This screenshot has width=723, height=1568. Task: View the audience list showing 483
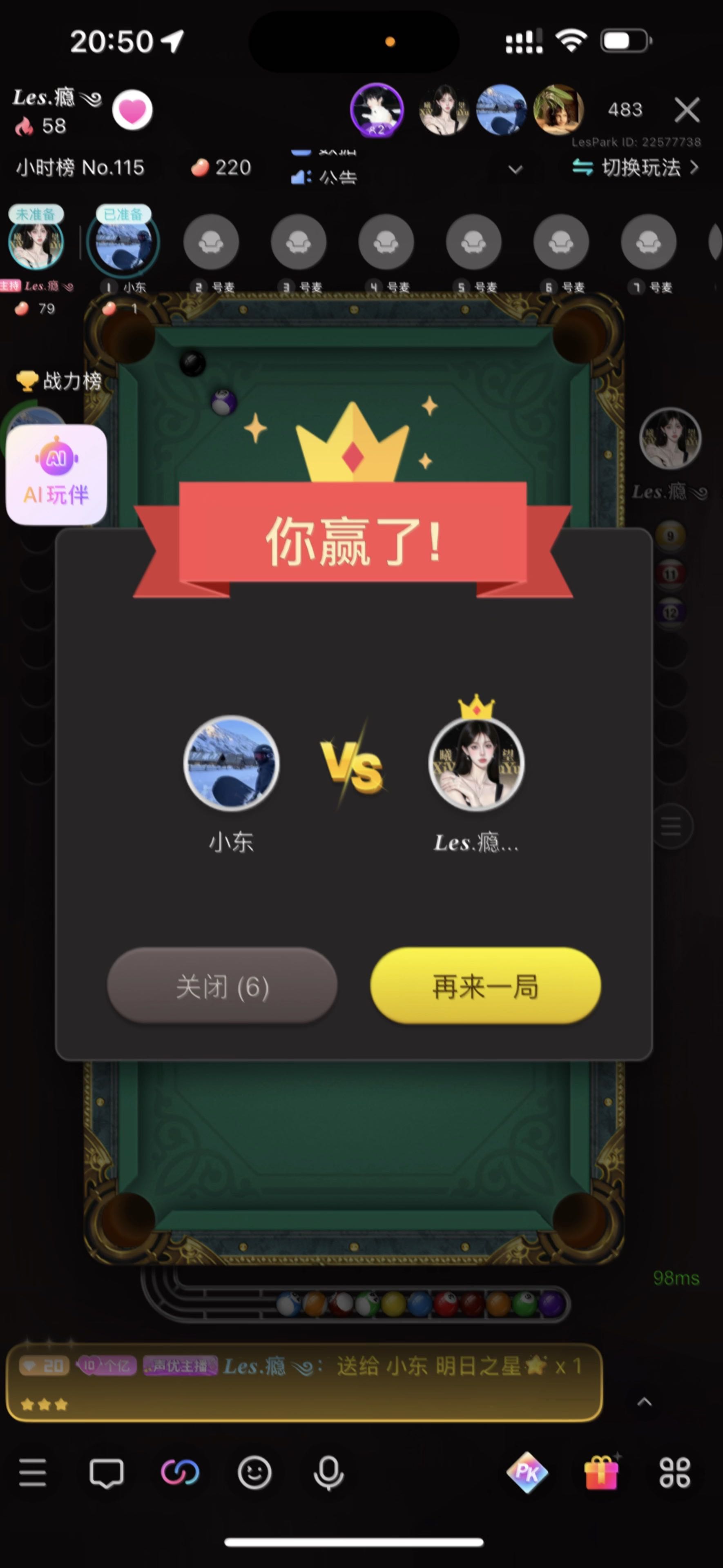(625, 109)
